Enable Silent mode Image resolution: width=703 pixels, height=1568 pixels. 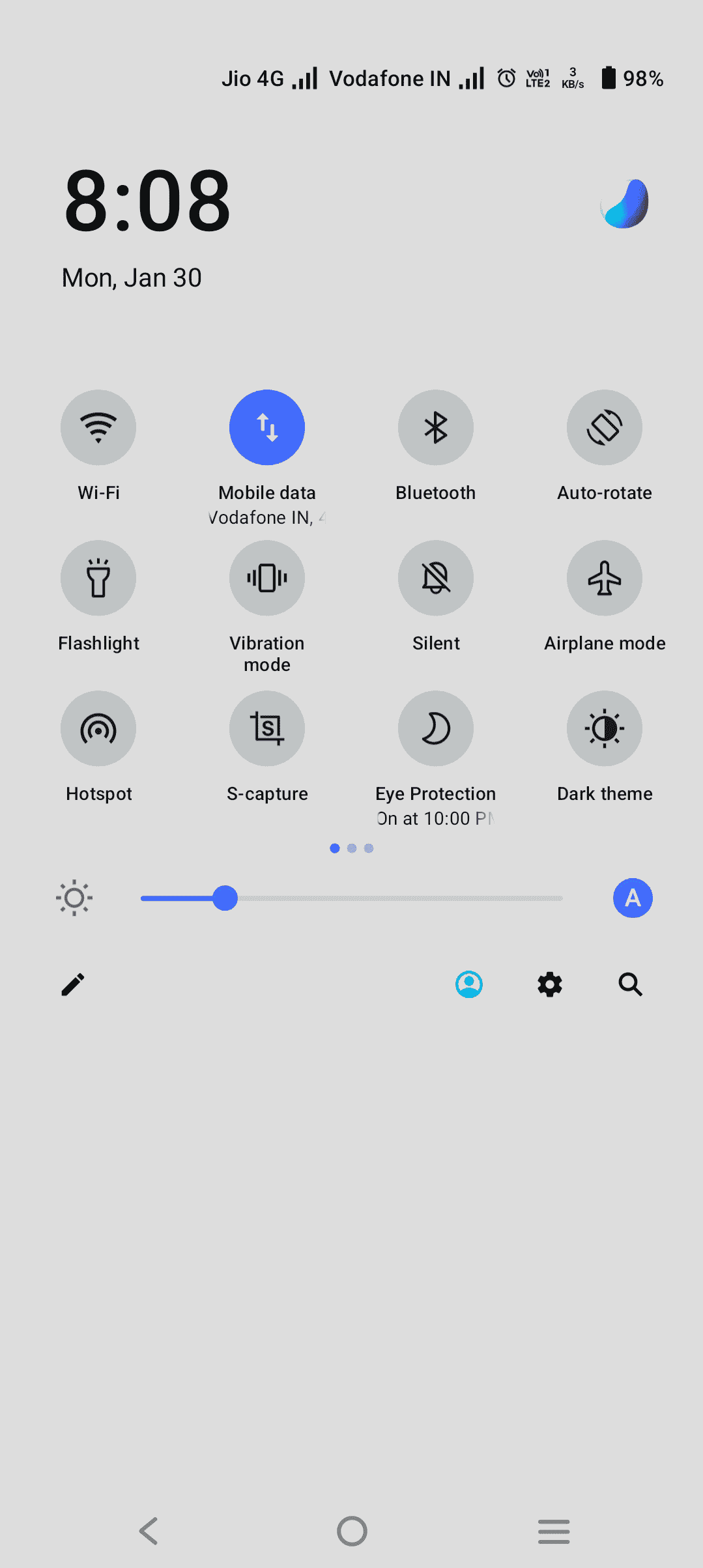[x=436, y=578]
